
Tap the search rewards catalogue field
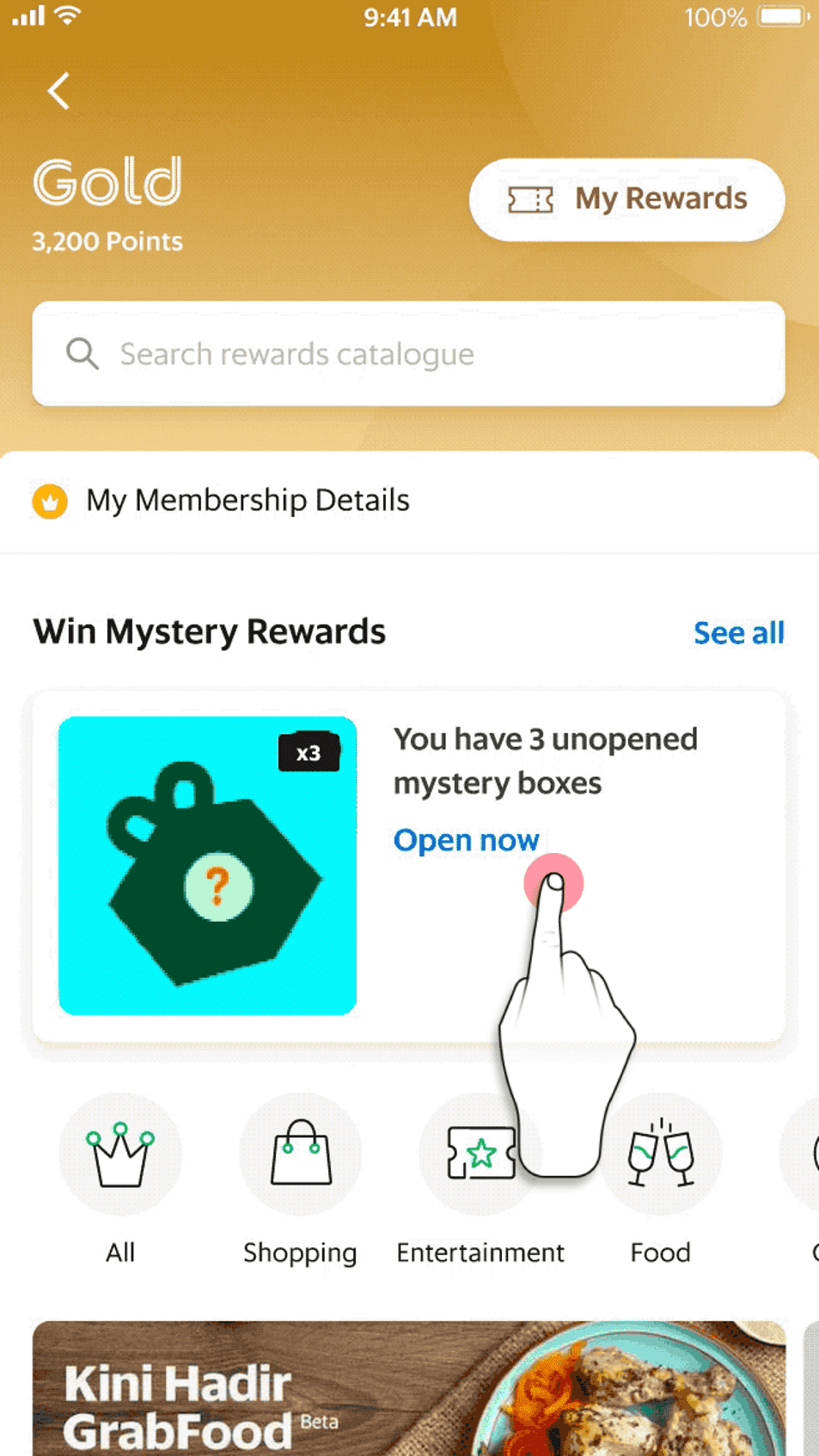[x=408, y=354]
